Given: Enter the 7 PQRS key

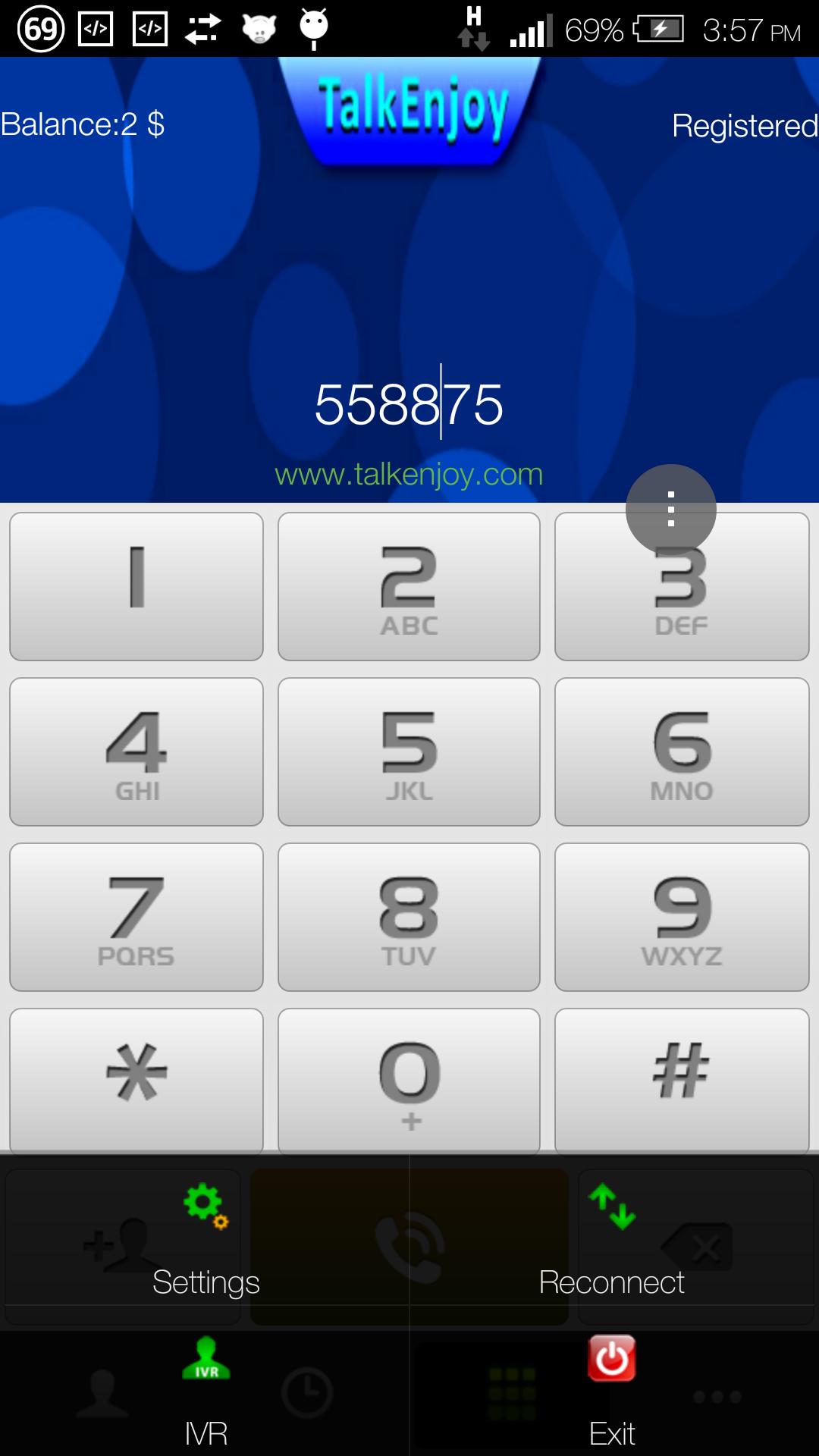Looking at the screenshot, I should (136, 916).
